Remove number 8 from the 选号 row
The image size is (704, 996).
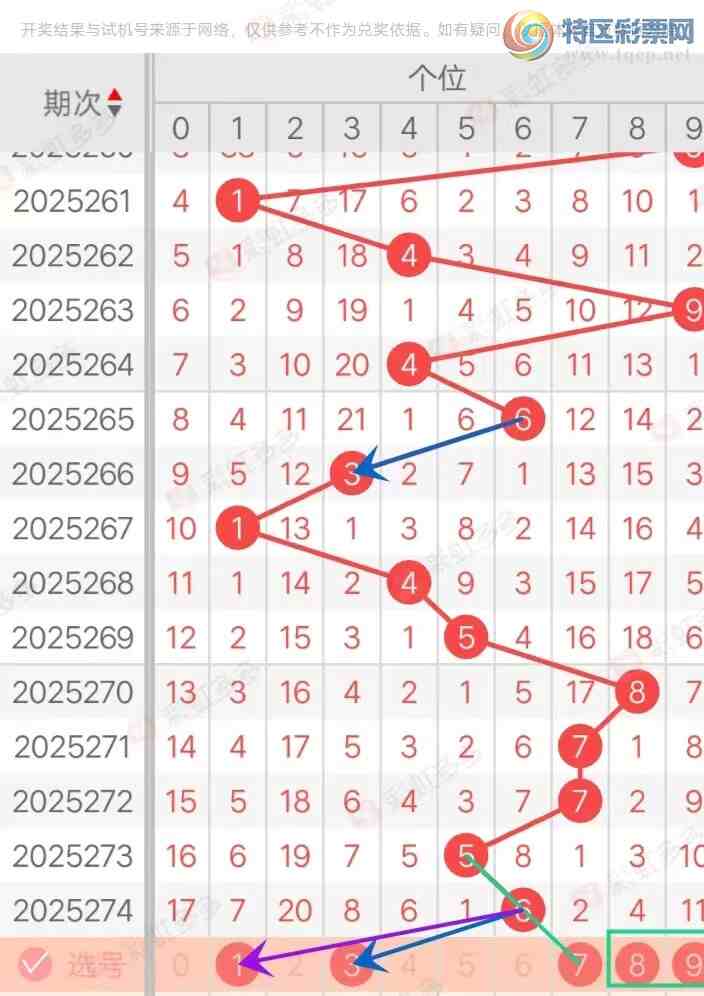coord(636,965)
